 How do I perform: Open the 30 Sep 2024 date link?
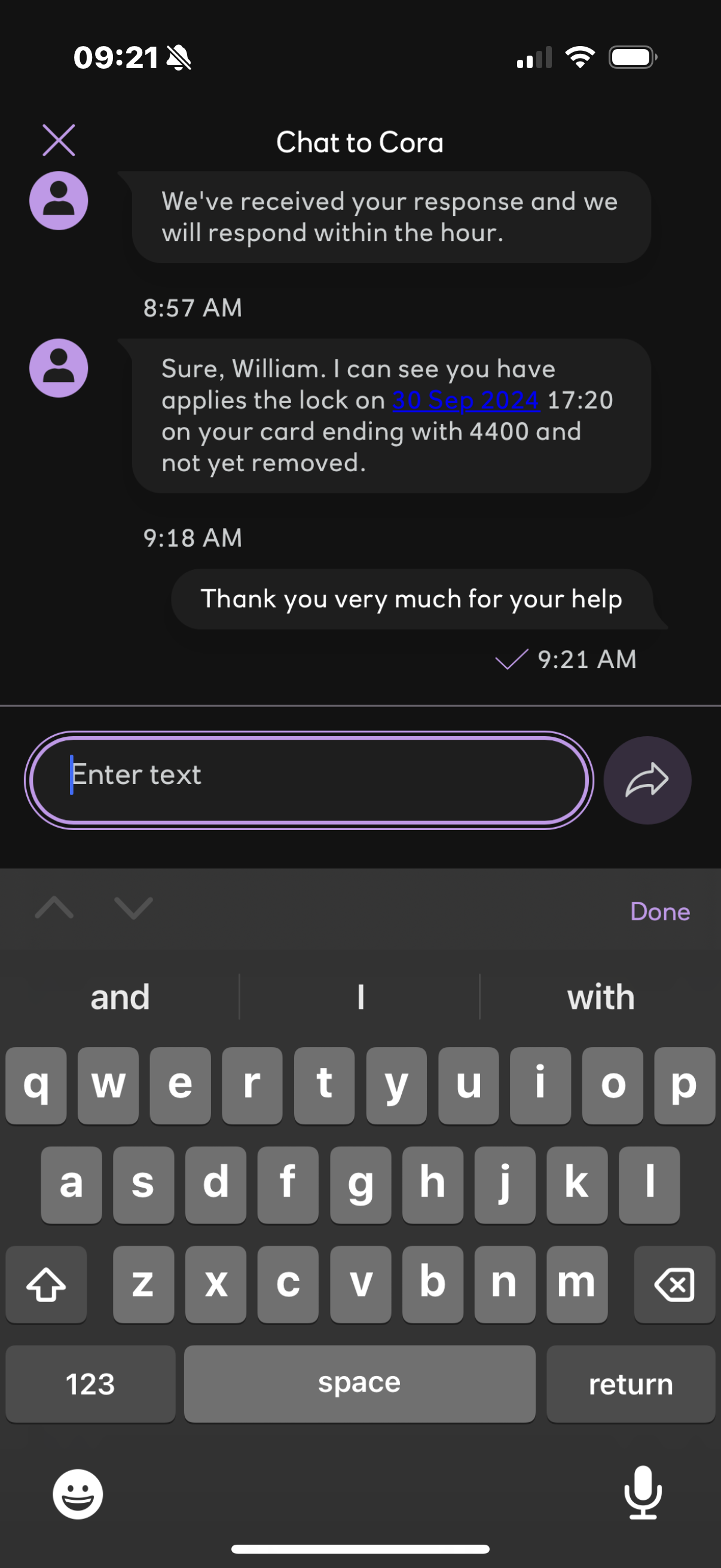coord(466,401)
